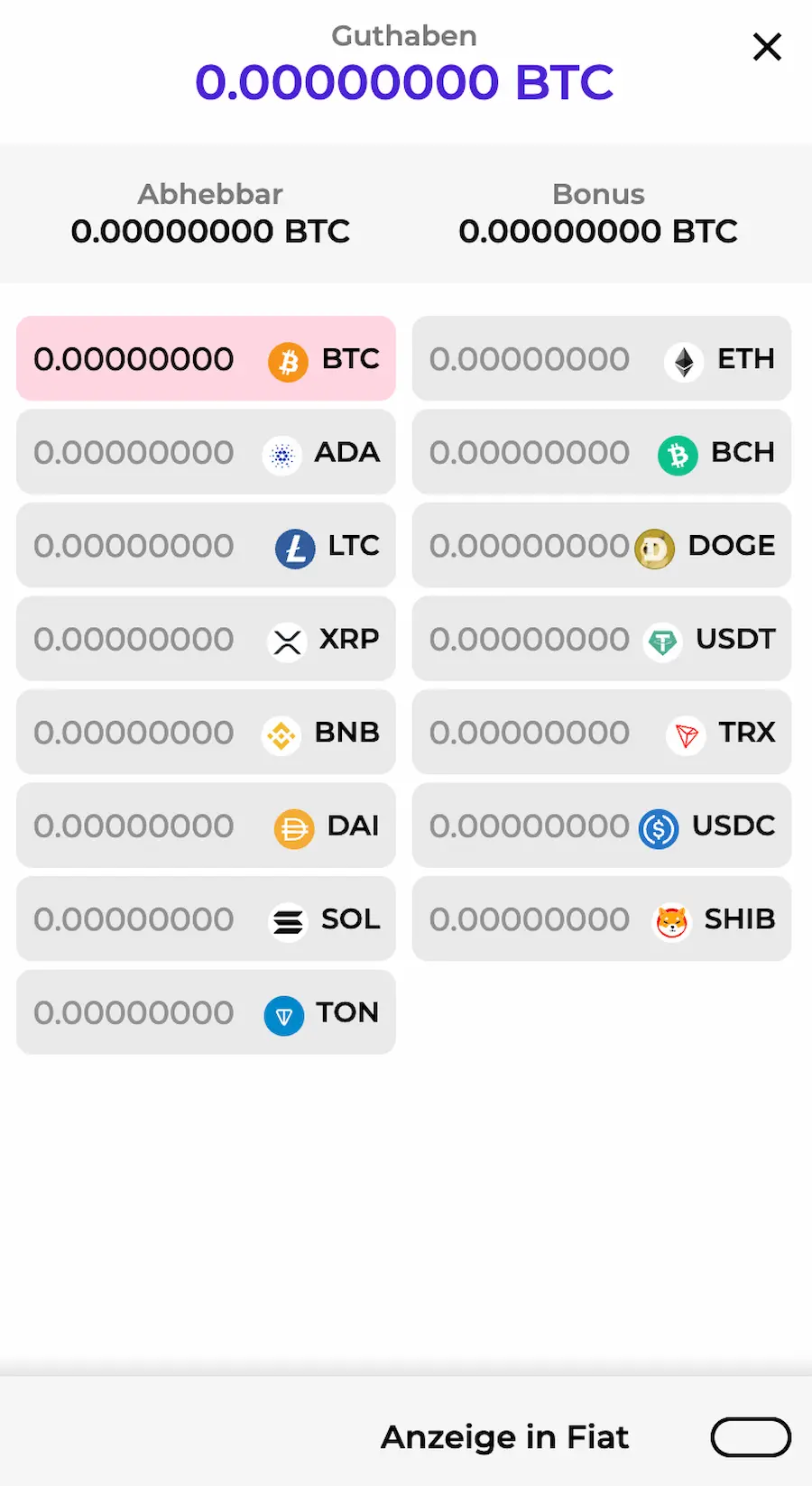812x1486 pixels.
Task: Select the DOGE wallet
Action: tap(602, 546)
